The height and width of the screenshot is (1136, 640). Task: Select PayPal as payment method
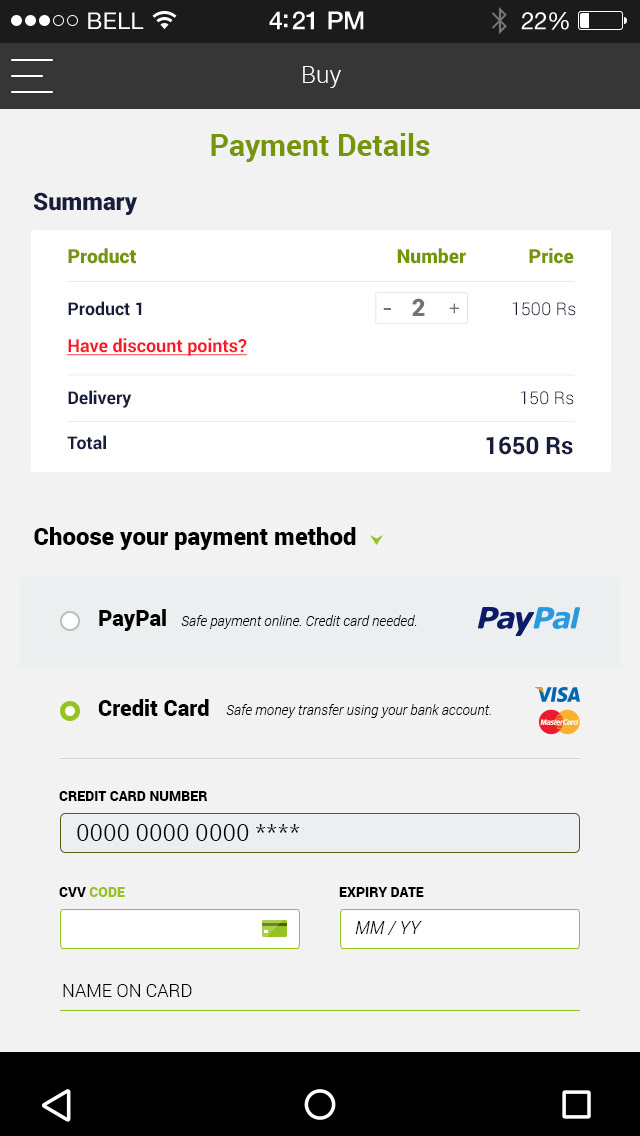(x=70, y=621)
